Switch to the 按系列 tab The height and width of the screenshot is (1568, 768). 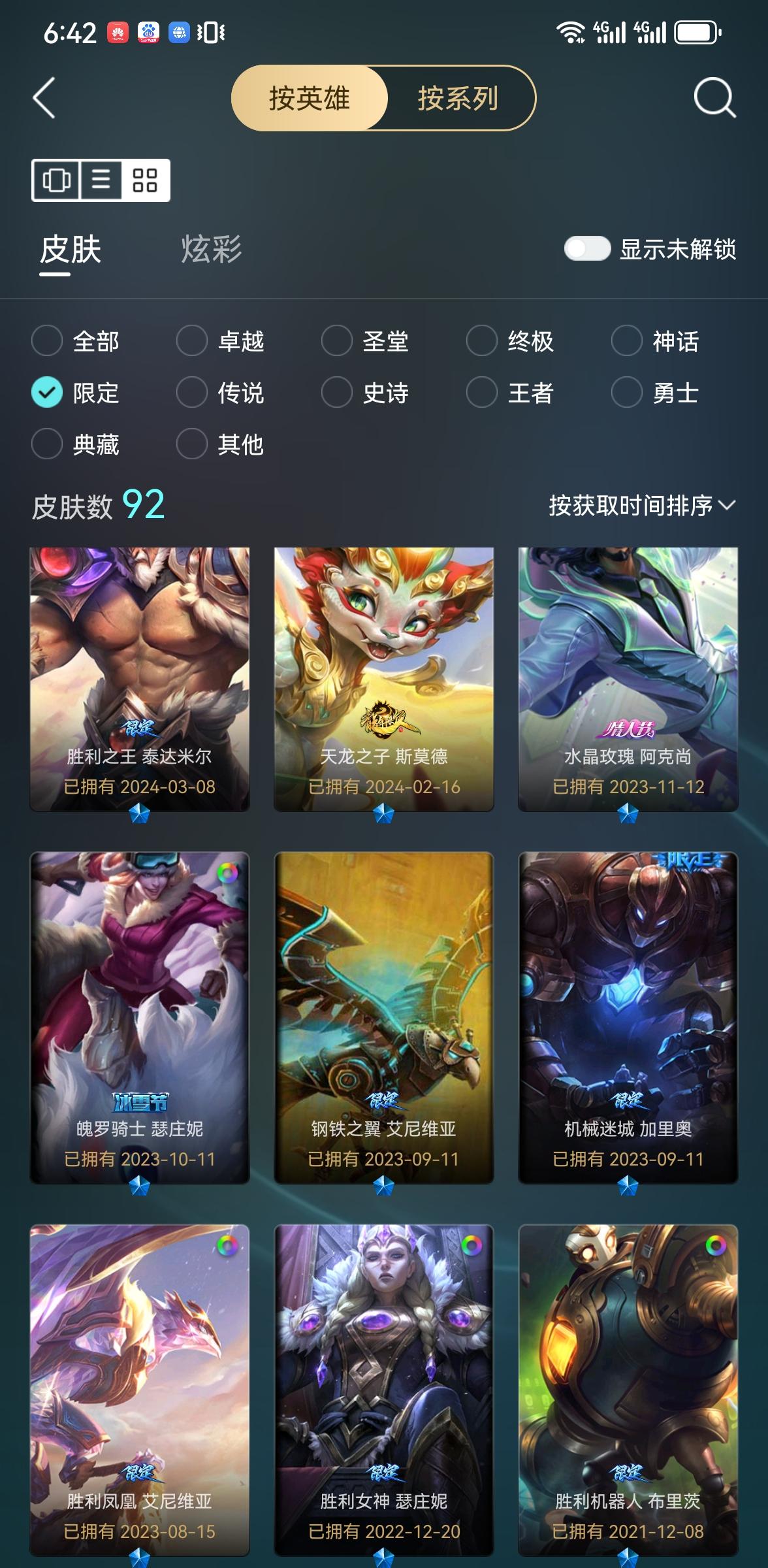458,99
